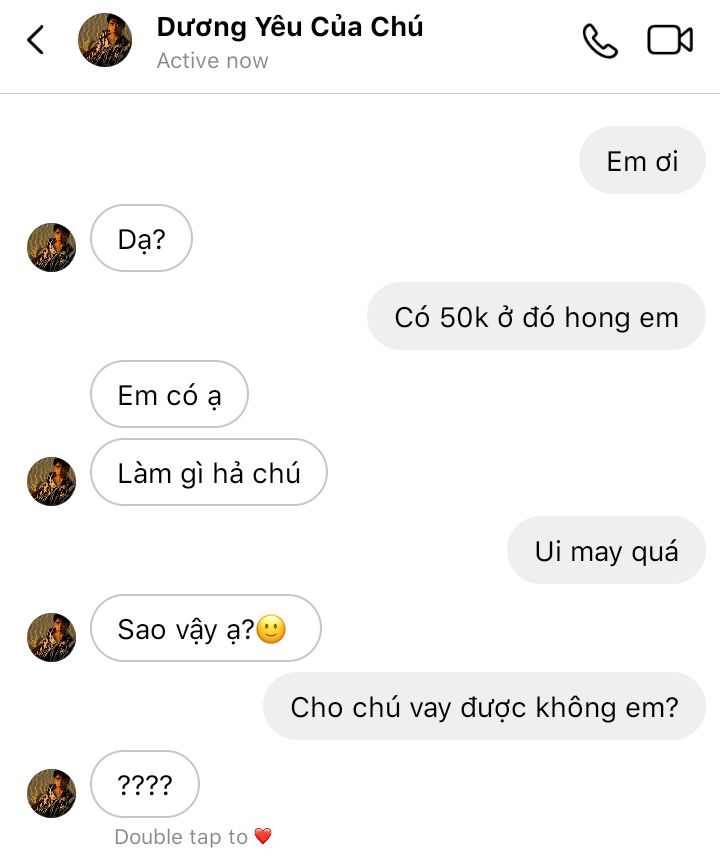Screen dimensions: 720x860
Task: Tap the avatar beside the "????" message
Action: tap(51, 793)
